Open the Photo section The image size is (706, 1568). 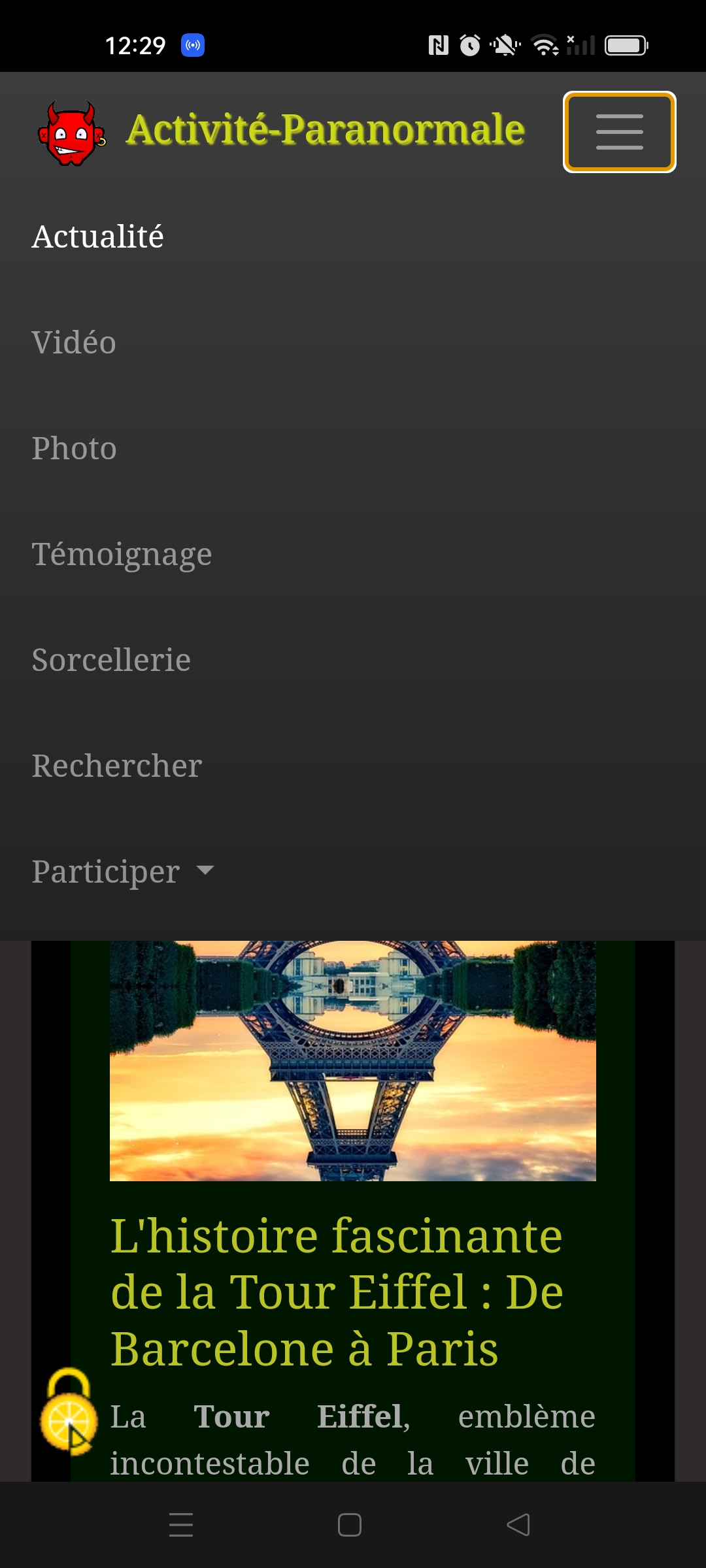click(x=75, y=448)
